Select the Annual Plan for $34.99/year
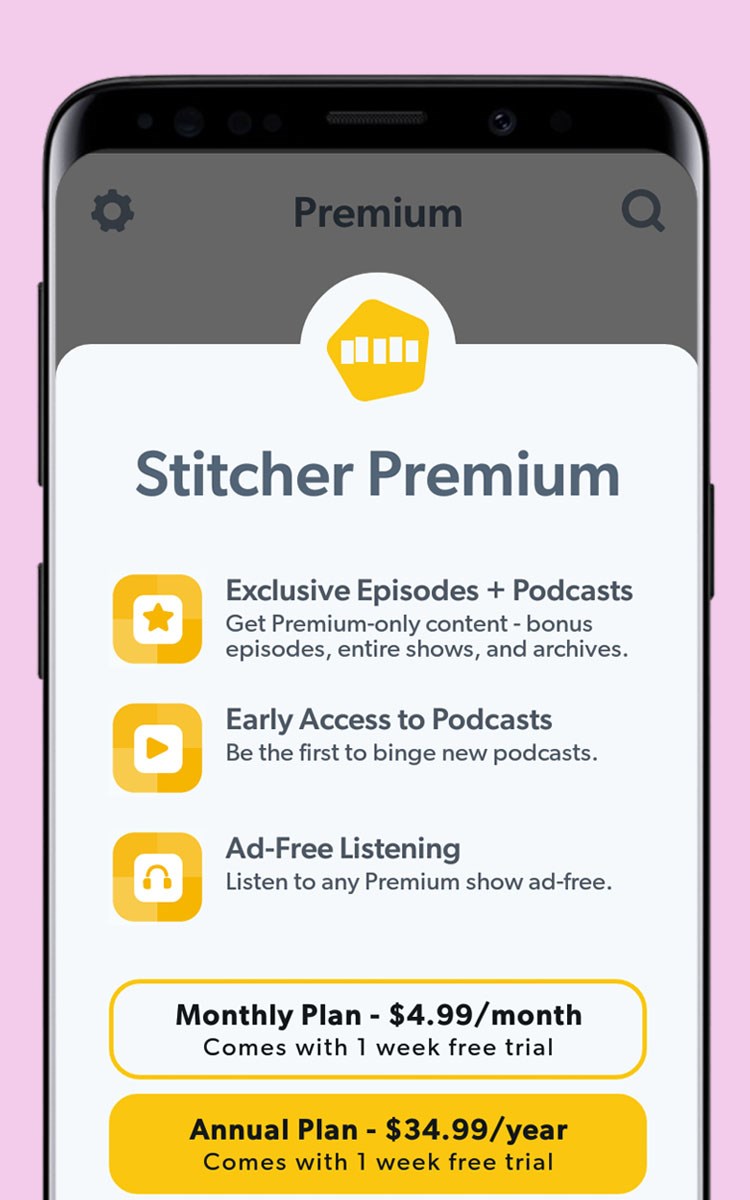The width and height of the screenshot is (750, 1200). click(378, 1143)
